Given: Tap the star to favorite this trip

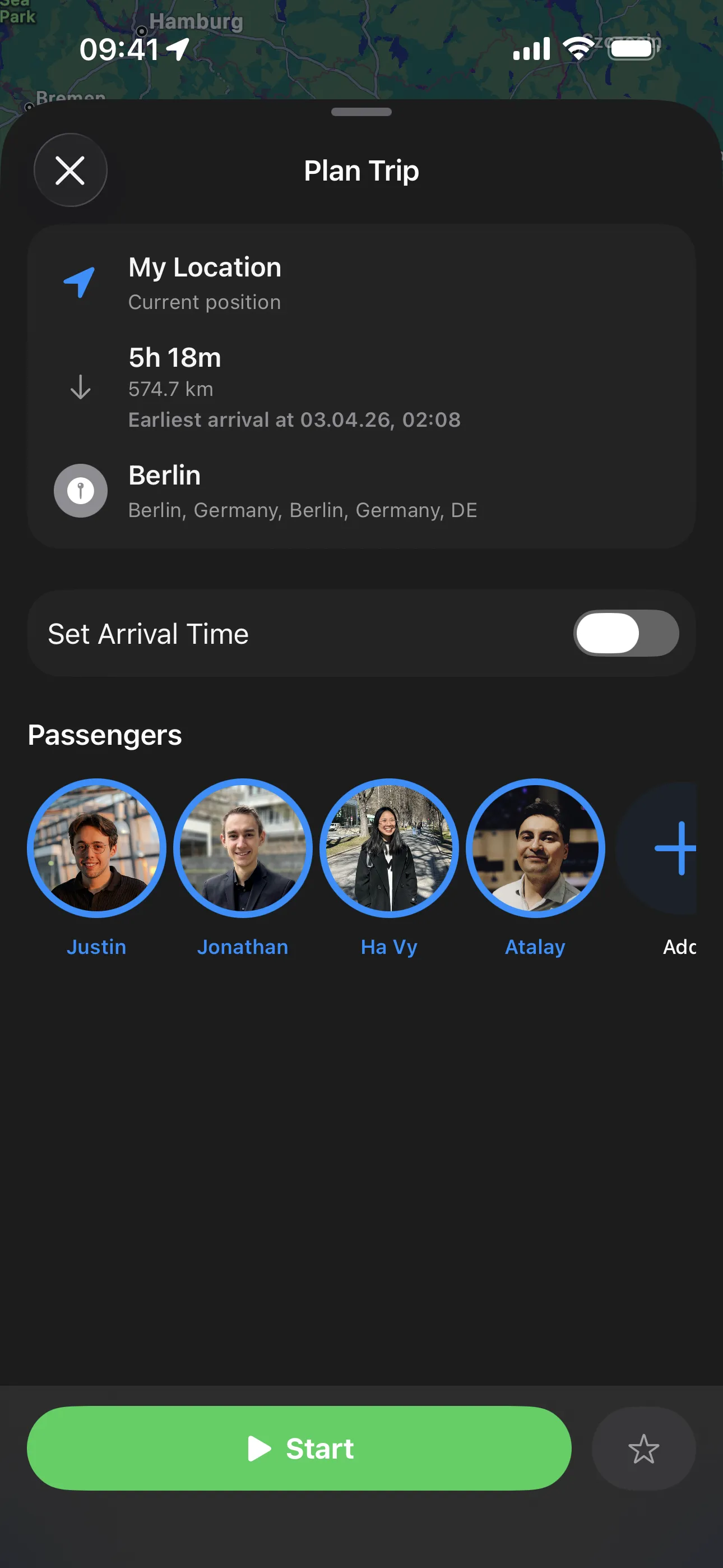Looking at the screenshot, I should pyautogui.click(x=644, y=1449).
